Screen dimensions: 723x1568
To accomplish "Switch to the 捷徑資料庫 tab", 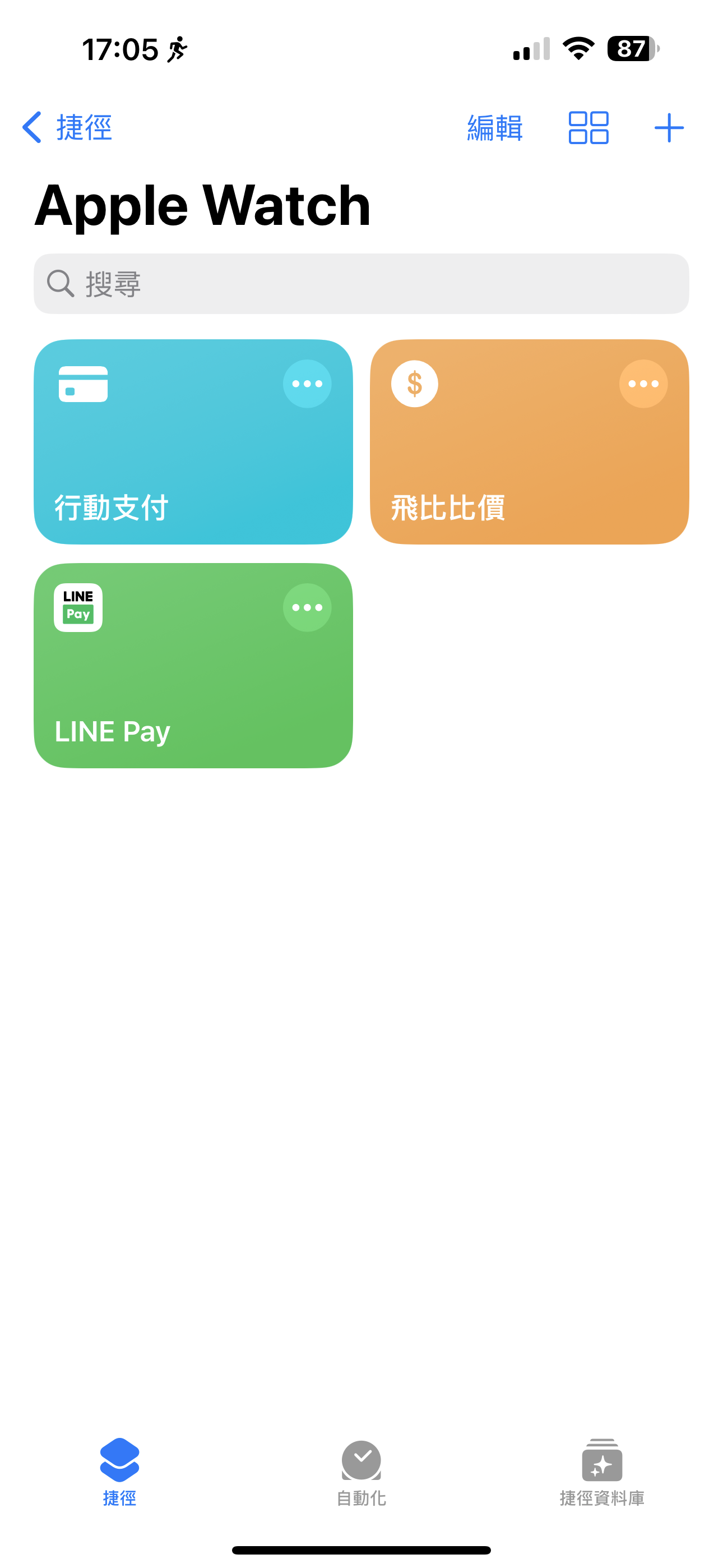I will tap(602, 1472).
